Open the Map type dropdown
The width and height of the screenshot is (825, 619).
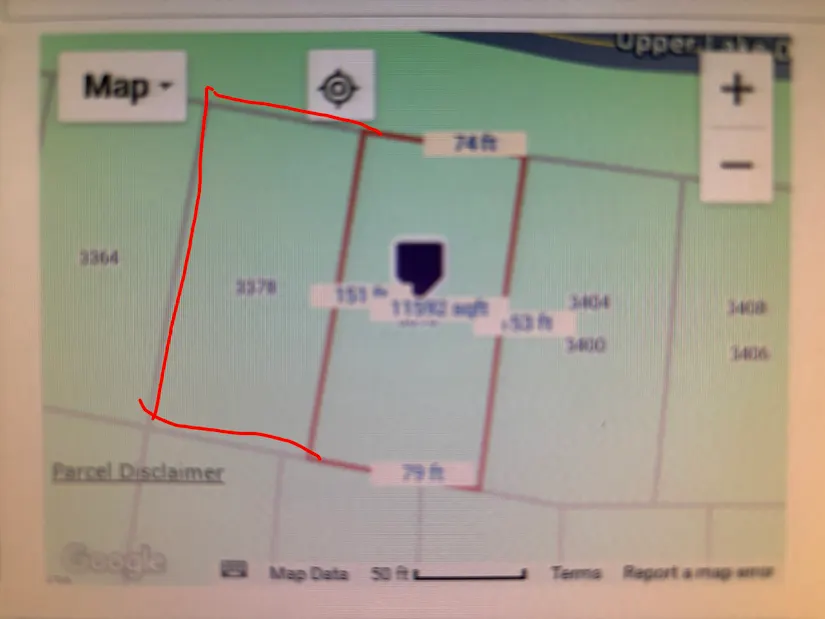pyautogui.click(x=122, y=87)
